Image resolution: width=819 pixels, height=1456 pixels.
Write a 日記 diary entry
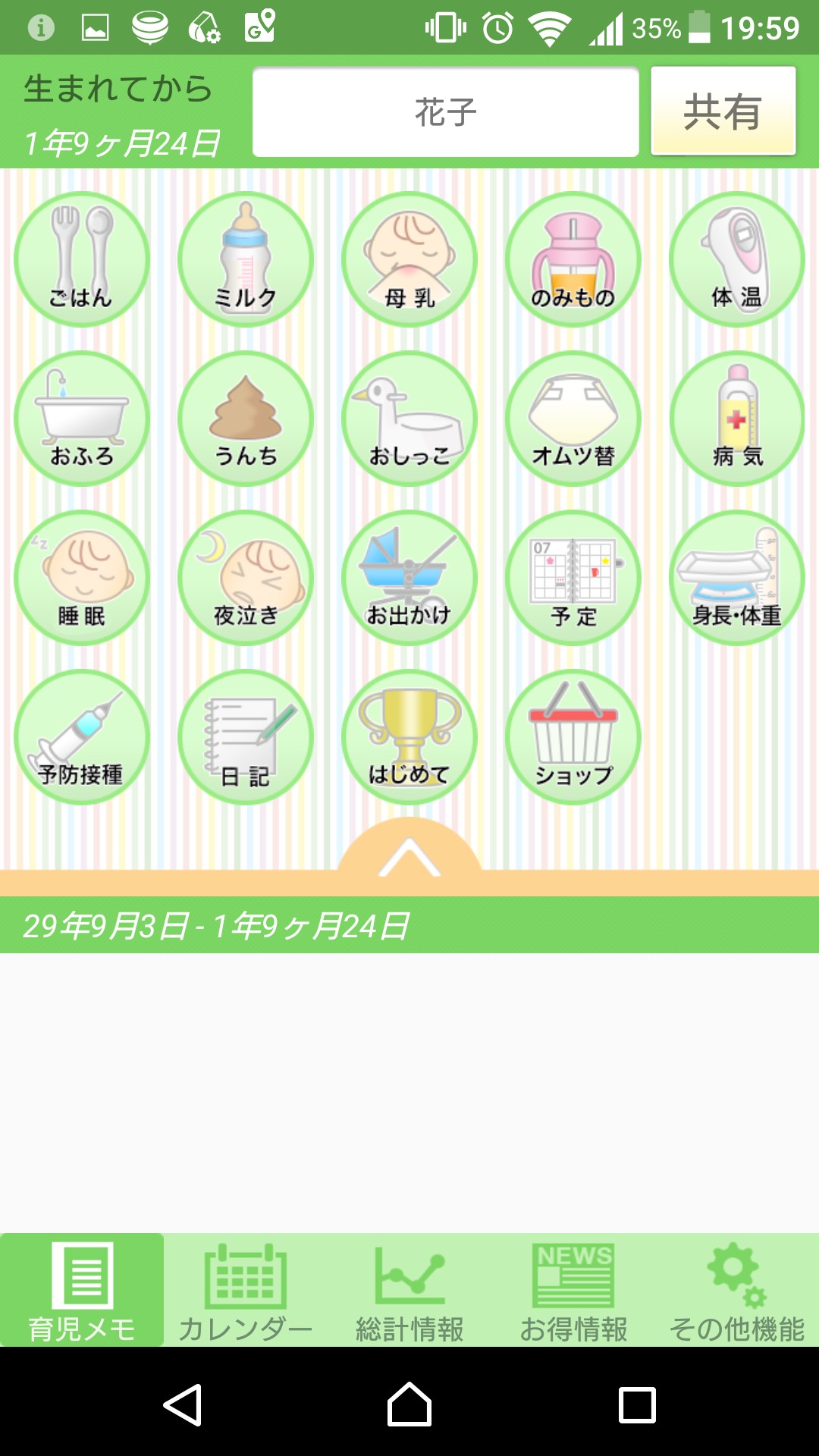pos(245,737)
